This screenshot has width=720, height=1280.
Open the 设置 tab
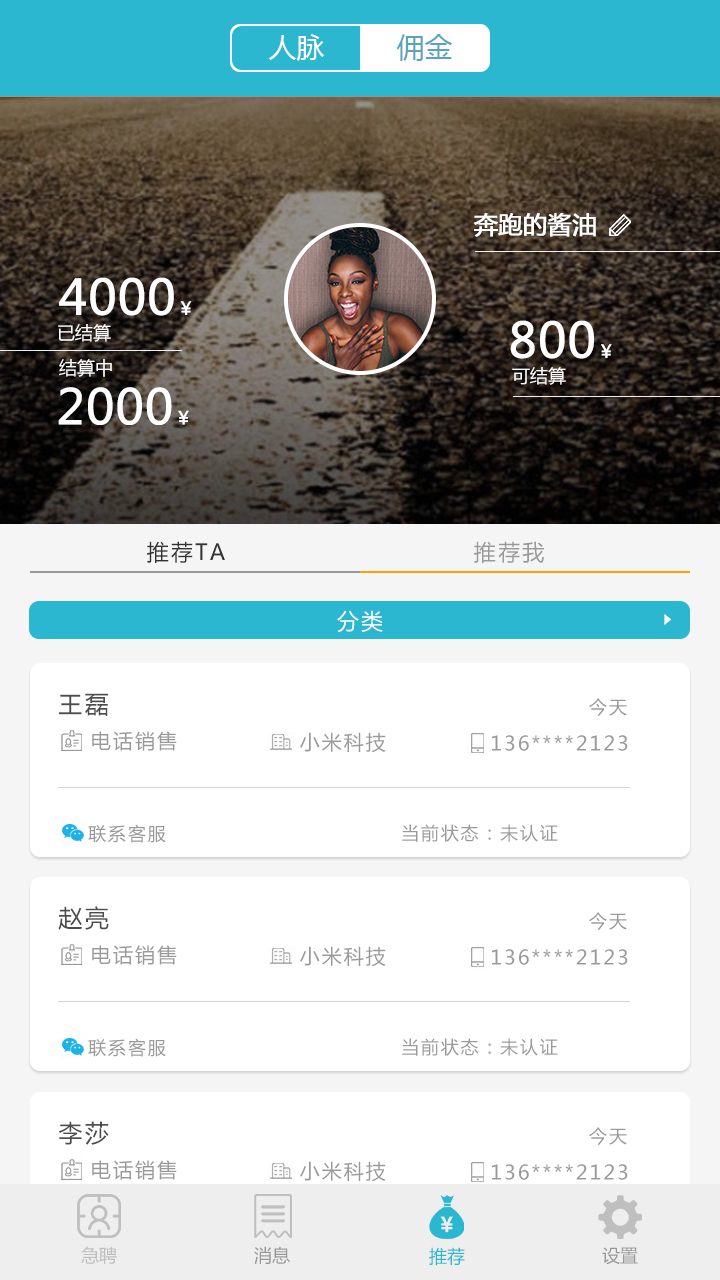coord(620,1230)
